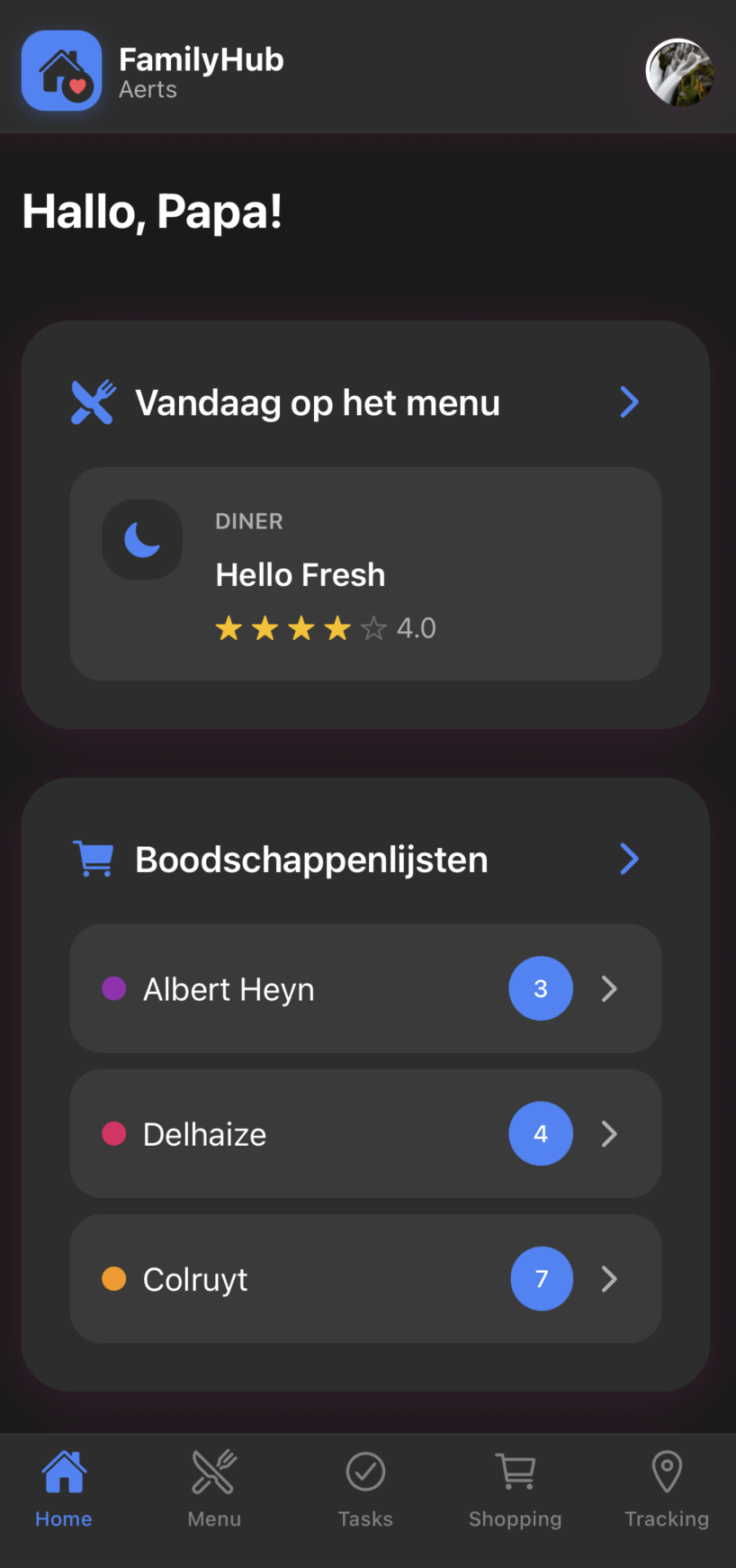This screenshot has width=736, height=1568.
Task: Open the profile picture in top right corner
Action: pos(679,73)
